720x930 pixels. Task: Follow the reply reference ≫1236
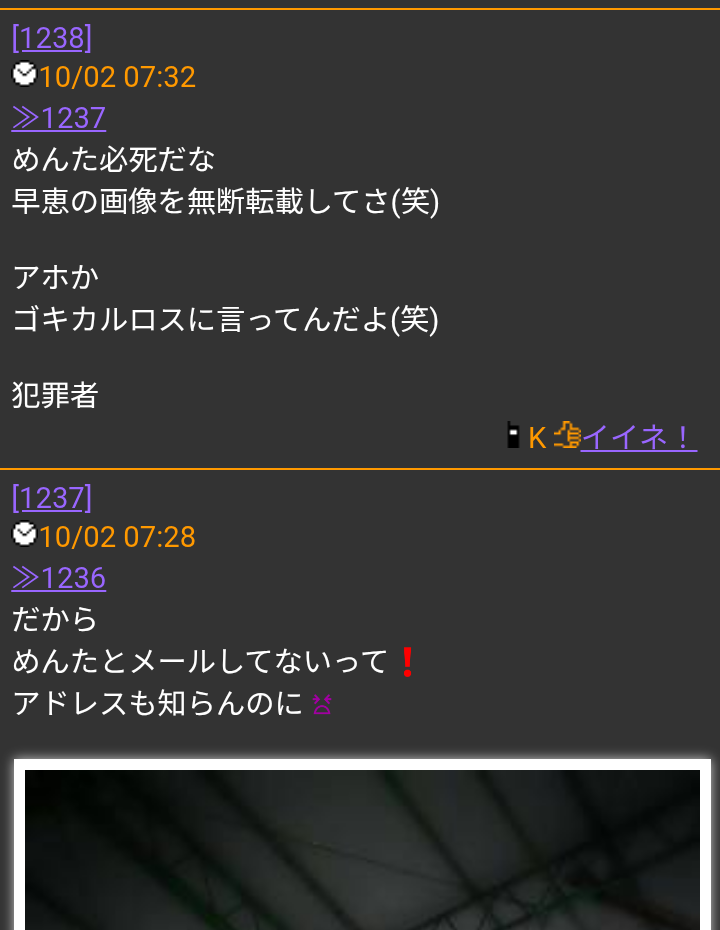point(59,578)
